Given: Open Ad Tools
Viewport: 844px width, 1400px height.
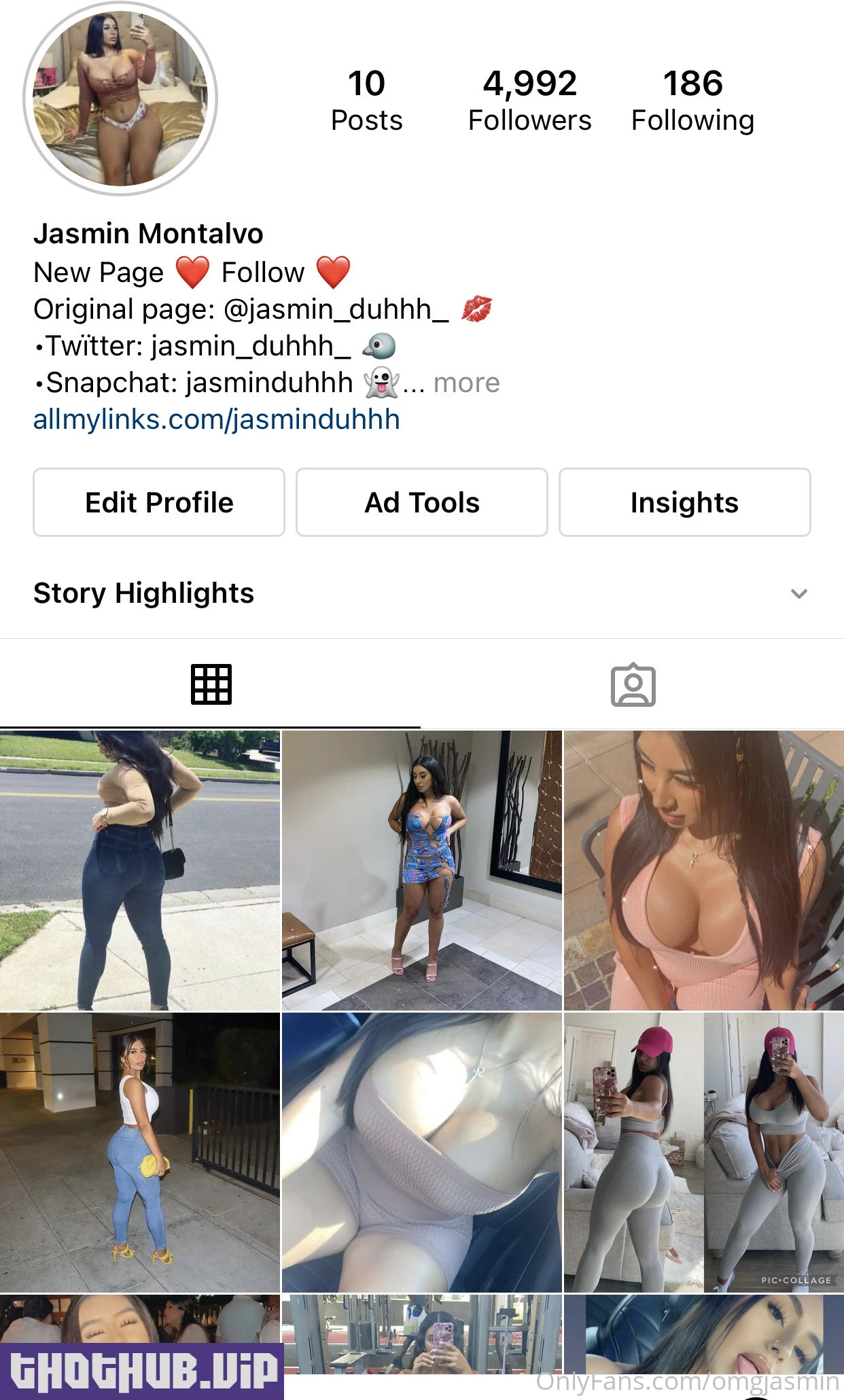Looking at the screenshot, I should click(421, 502).
